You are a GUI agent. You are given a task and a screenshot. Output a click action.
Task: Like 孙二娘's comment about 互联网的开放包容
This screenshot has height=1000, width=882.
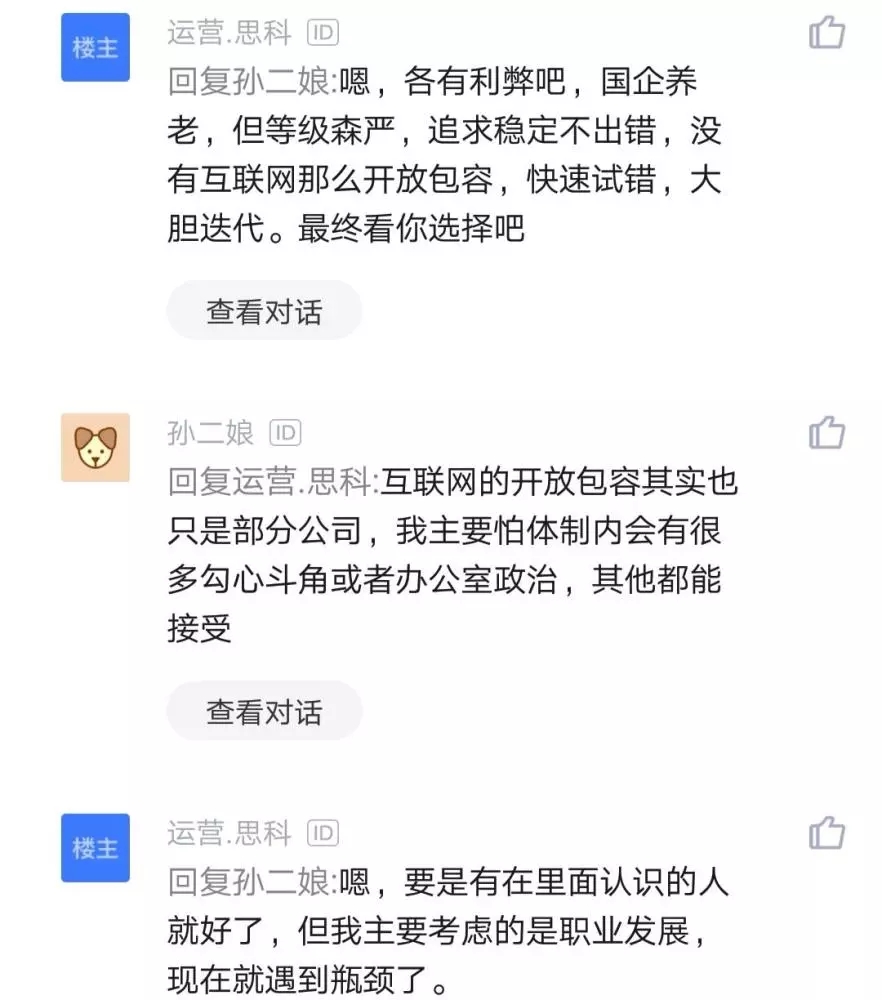click(x=827, y=433)
